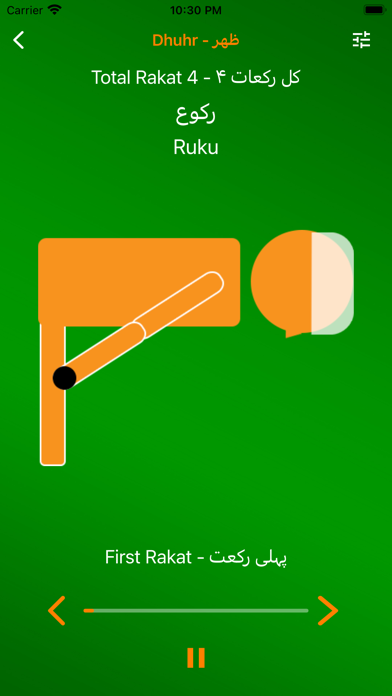This screenshot has height=696, width=392.
Task: Tap the playback progress bar
Action: [196, 611]
